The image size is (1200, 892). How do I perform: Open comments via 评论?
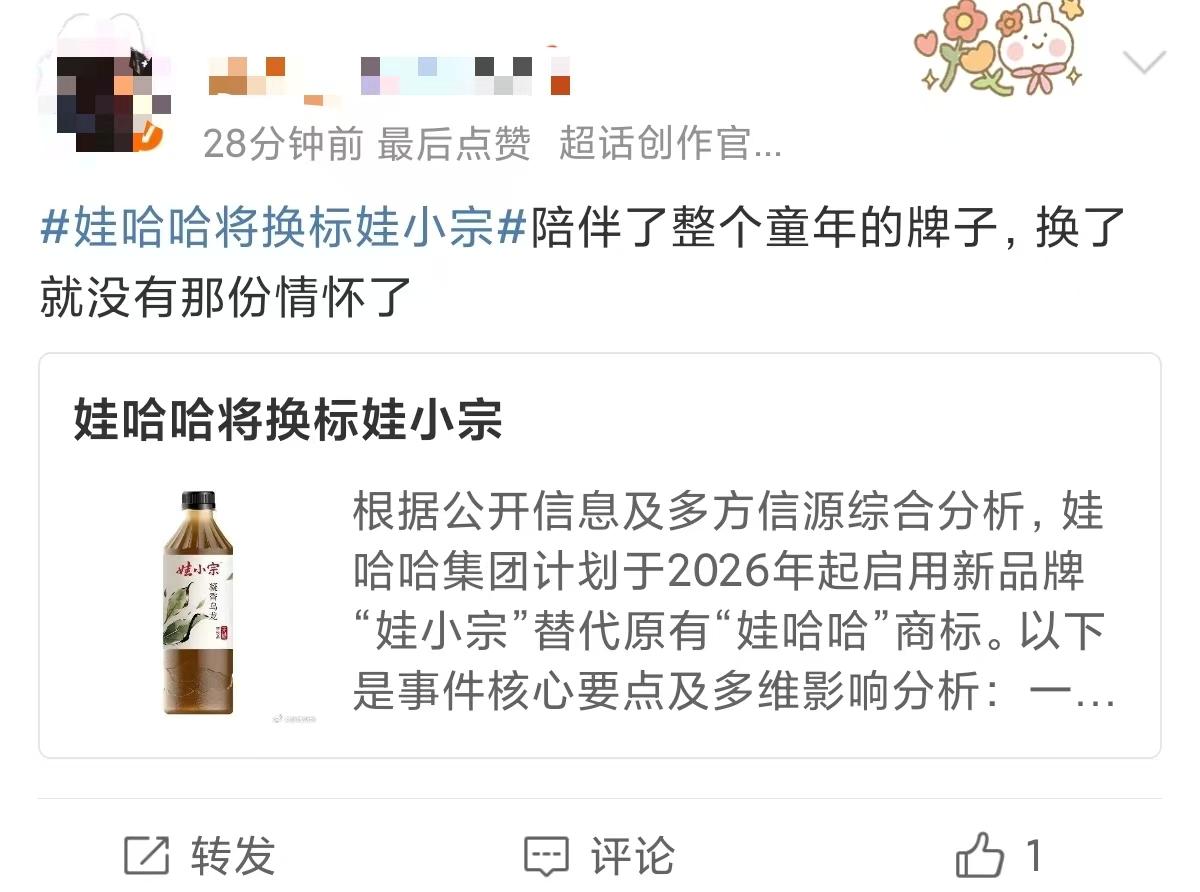point(599,856)
